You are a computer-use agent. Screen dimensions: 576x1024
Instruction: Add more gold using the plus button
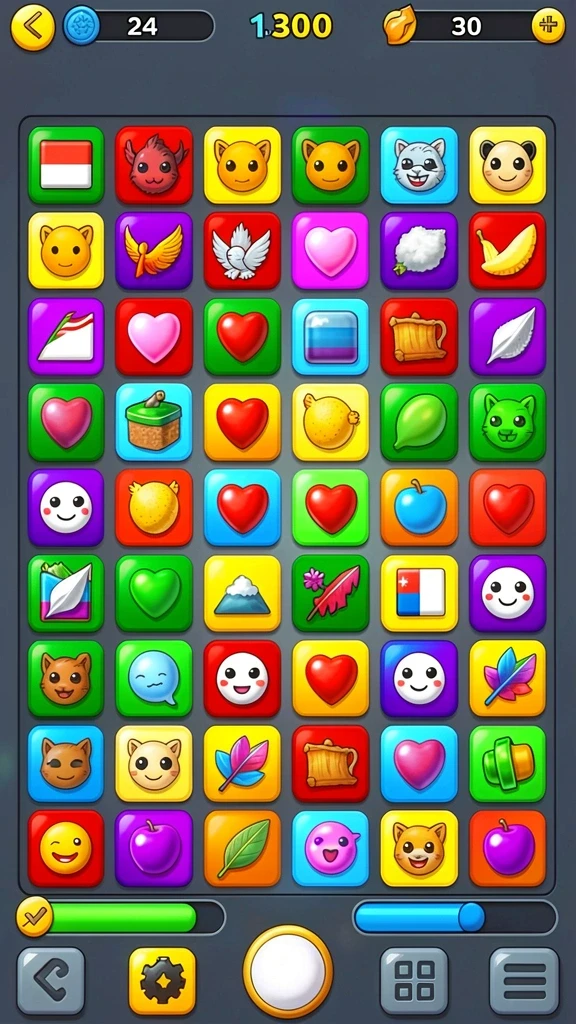pyautogui.click(x=548, y=26)
